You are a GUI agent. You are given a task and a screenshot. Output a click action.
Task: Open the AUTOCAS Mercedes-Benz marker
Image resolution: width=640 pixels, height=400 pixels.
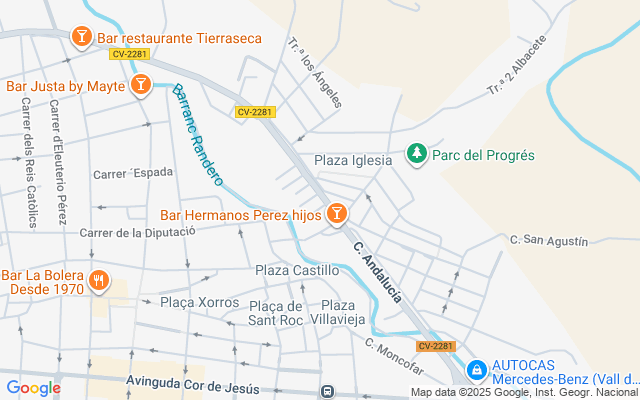coord(476,371)
